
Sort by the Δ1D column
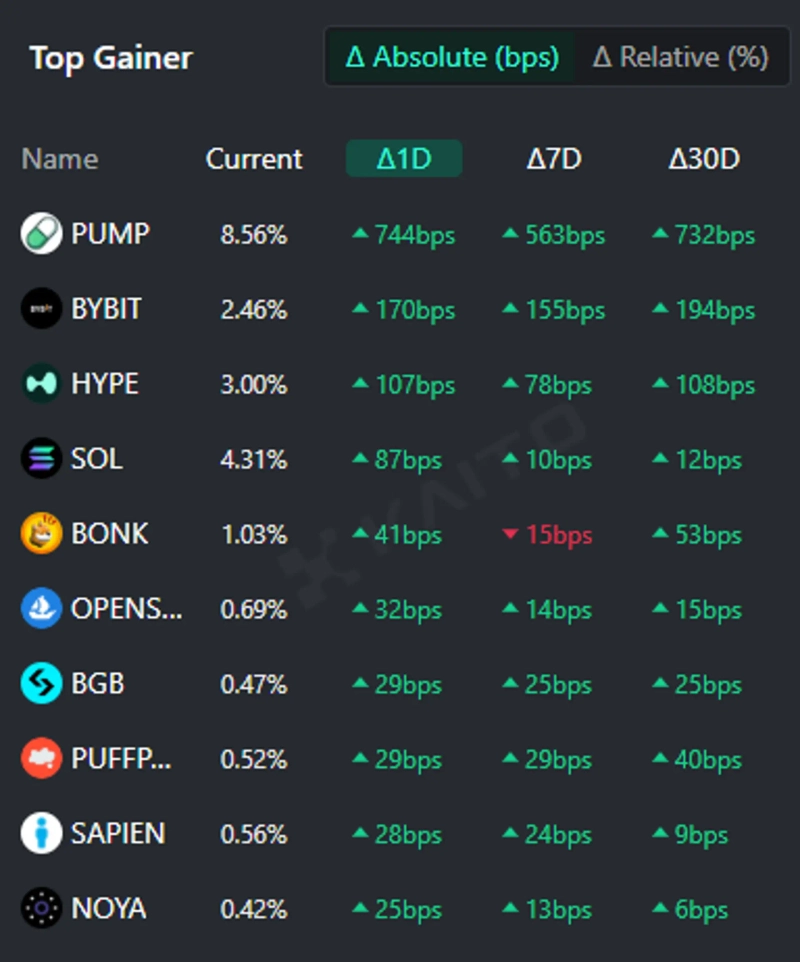(x=404, y=159)
